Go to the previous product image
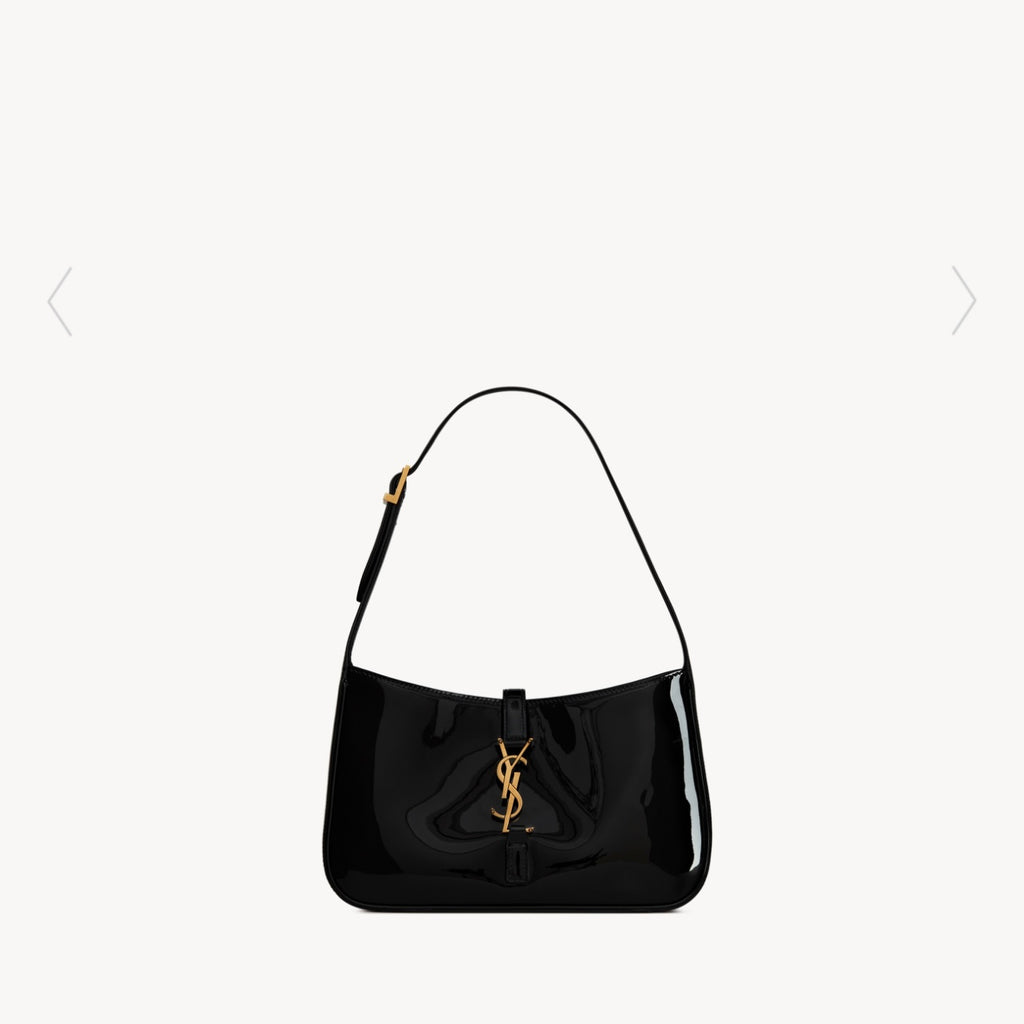1024x1024 pixels. coord(60,301)
